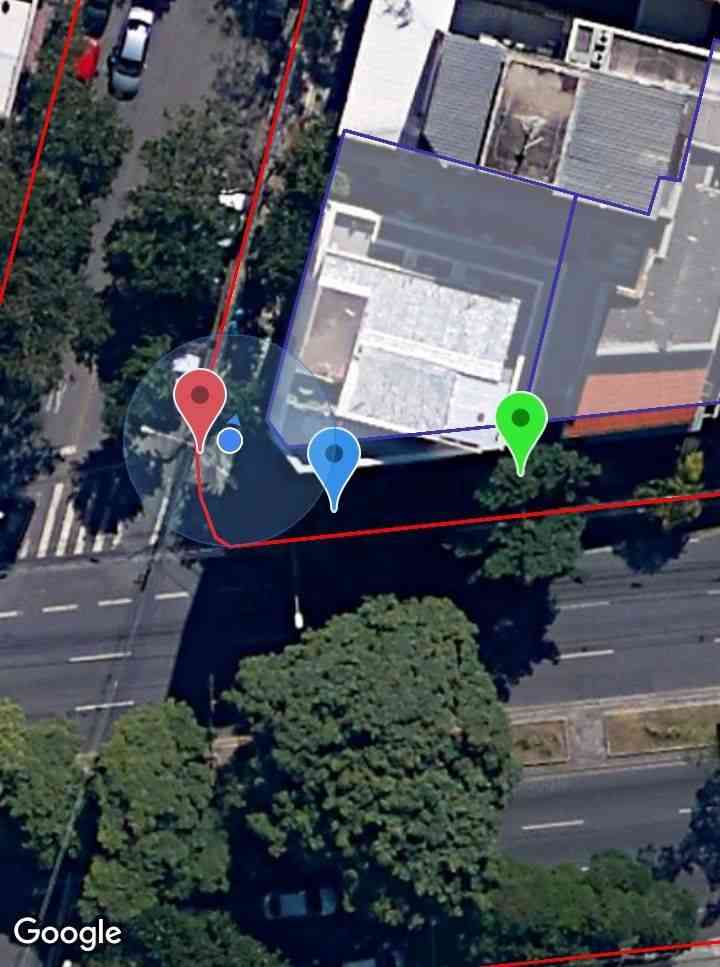Tap the current location blue dot
The height and width of the screenshot is (967, 720).
(230, 440)
